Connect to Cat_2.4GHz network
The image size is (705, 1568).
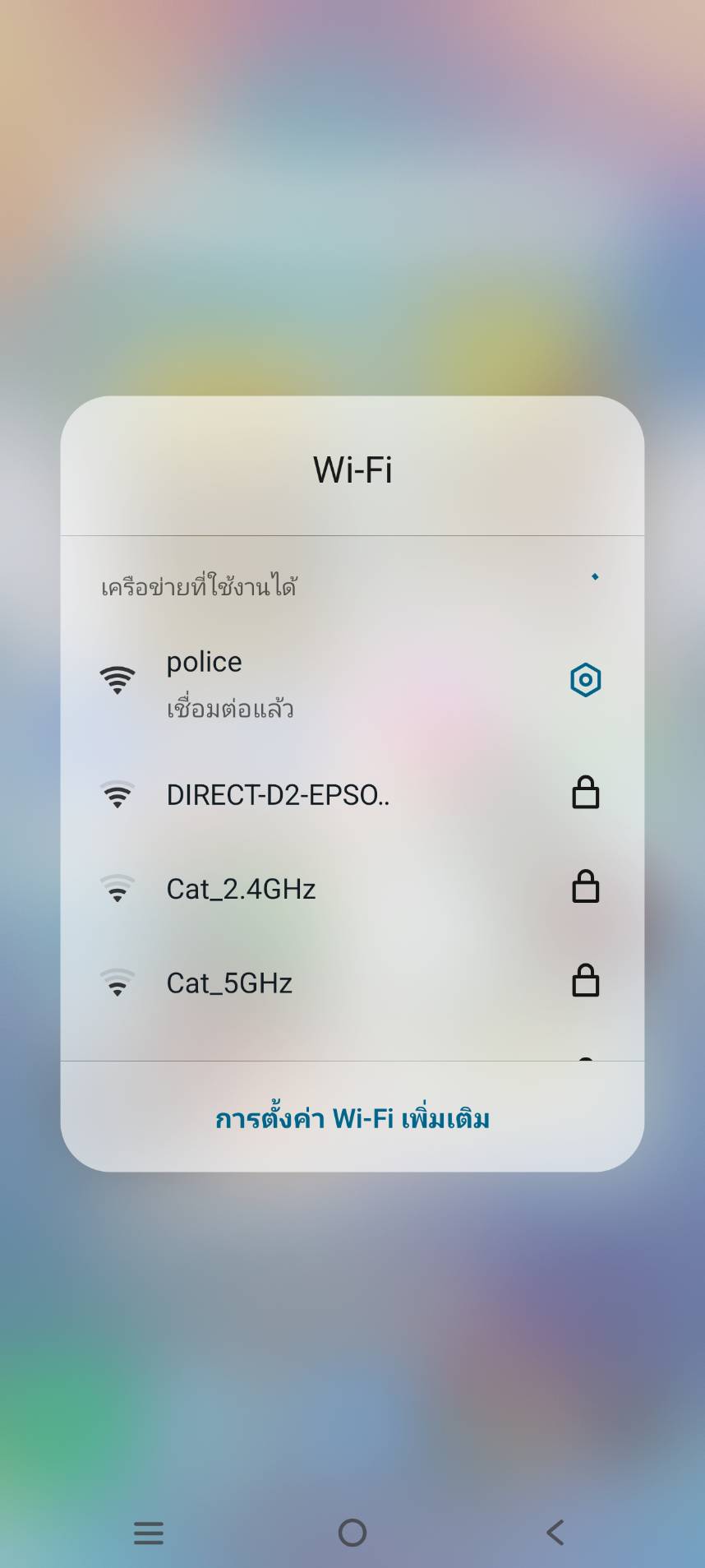pos(241,889)
